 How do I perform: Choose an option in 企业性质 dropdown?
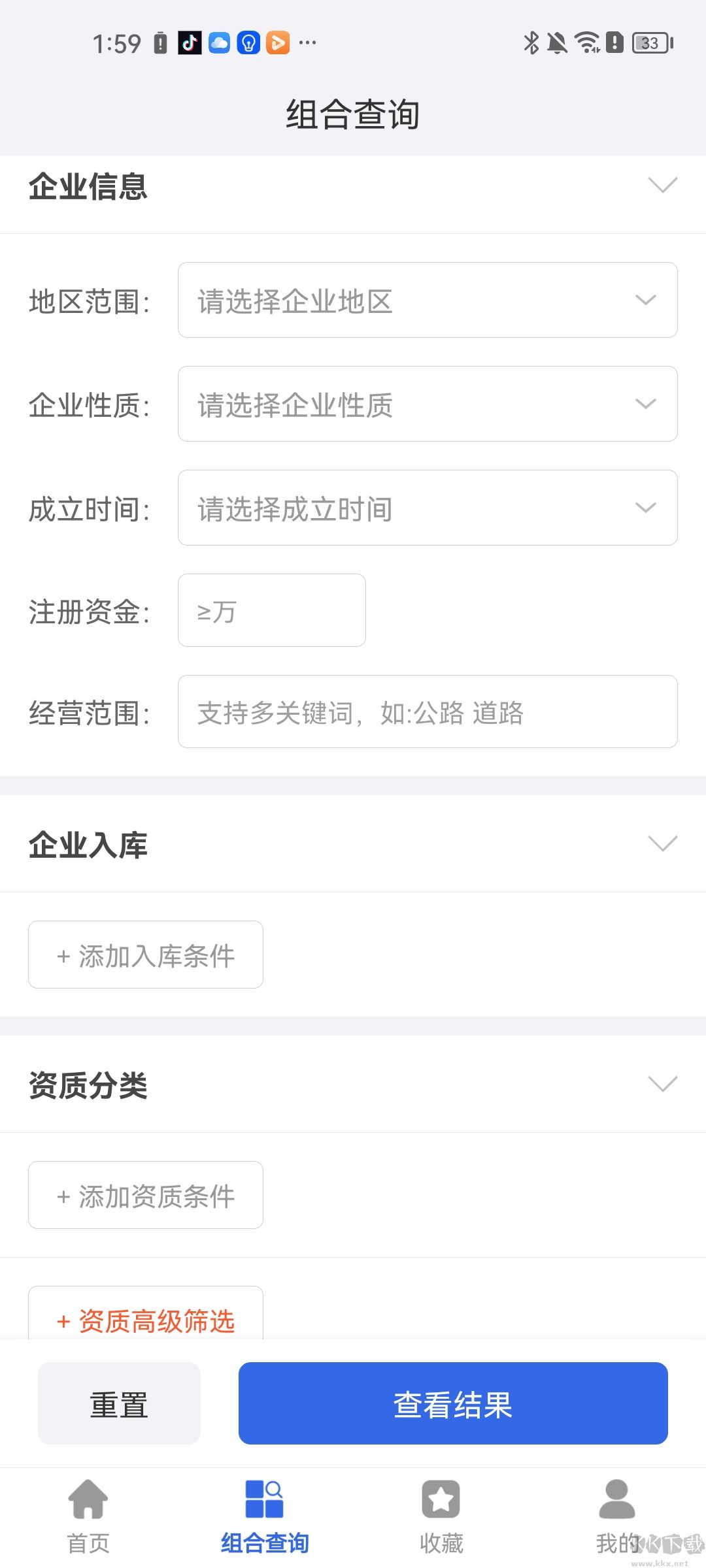pyautogui.click(x=428, y=404)
